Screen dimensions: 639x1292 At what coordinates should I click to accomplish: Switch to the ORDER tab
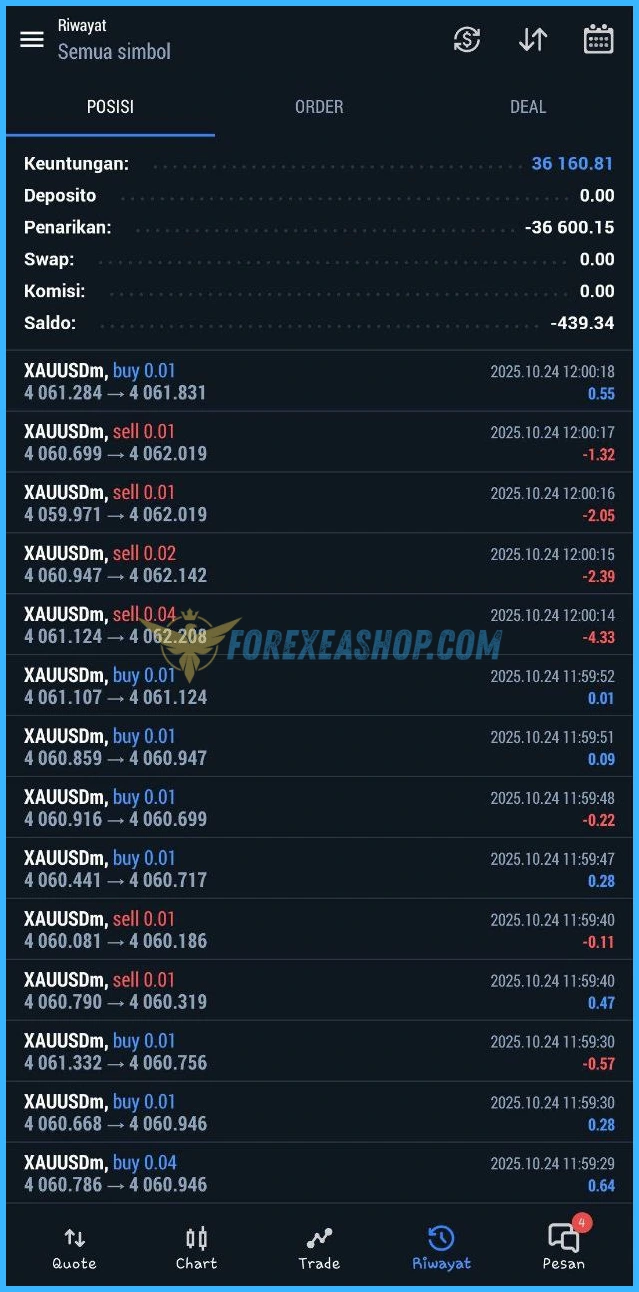[x=319, y=107]
